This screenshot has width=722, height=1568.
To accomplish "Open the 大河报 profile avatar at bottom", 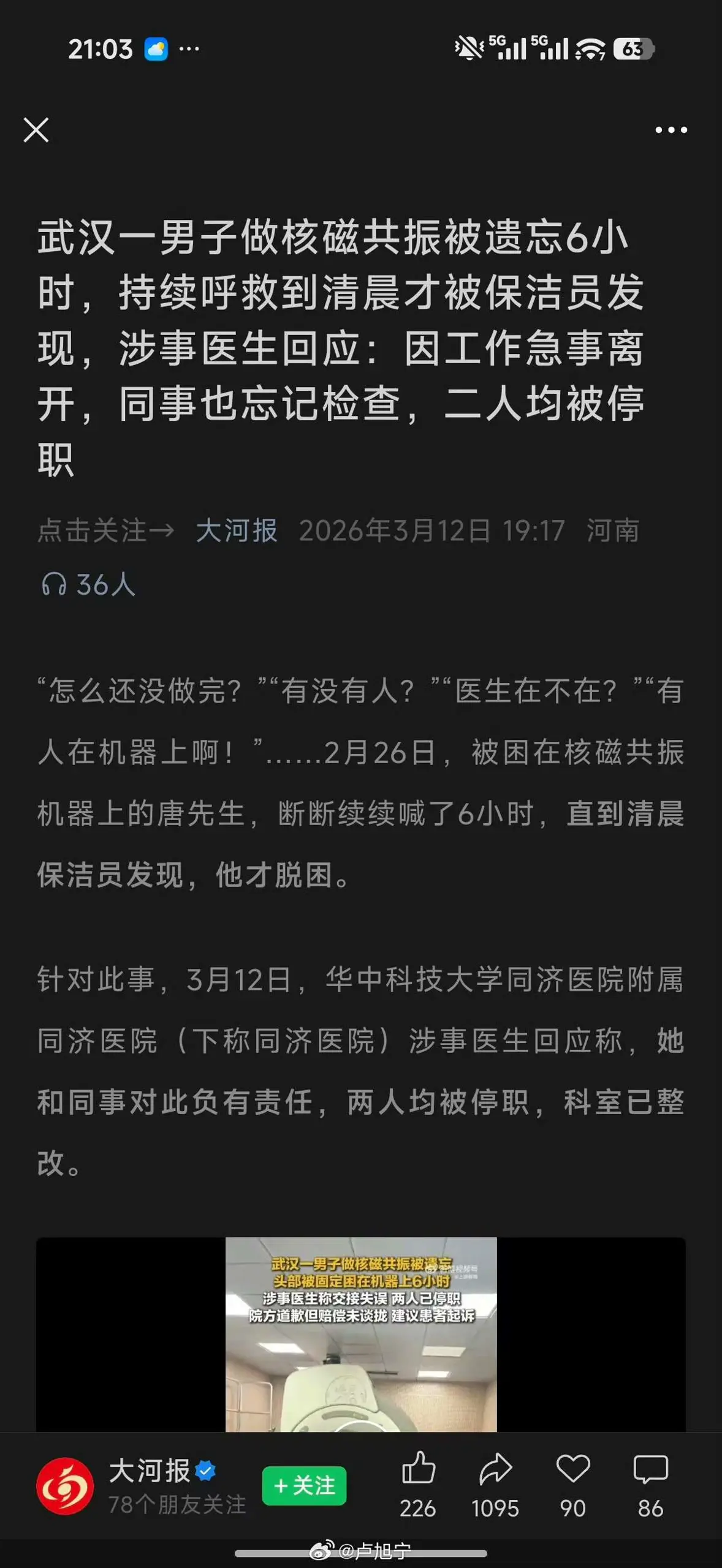I will 65,1486.
